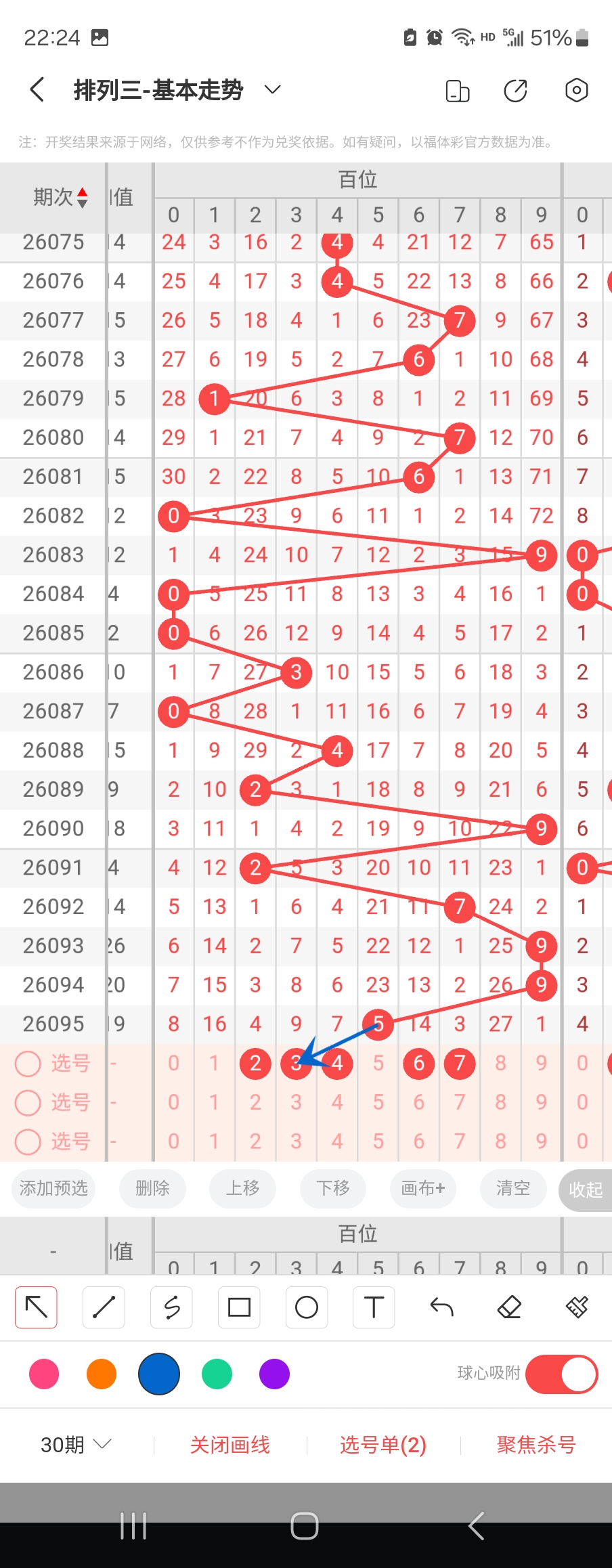Screen dimensions: 612x1568
Task: Turn off the 球心吸附 switch
Action: [x=561, y=1374]
